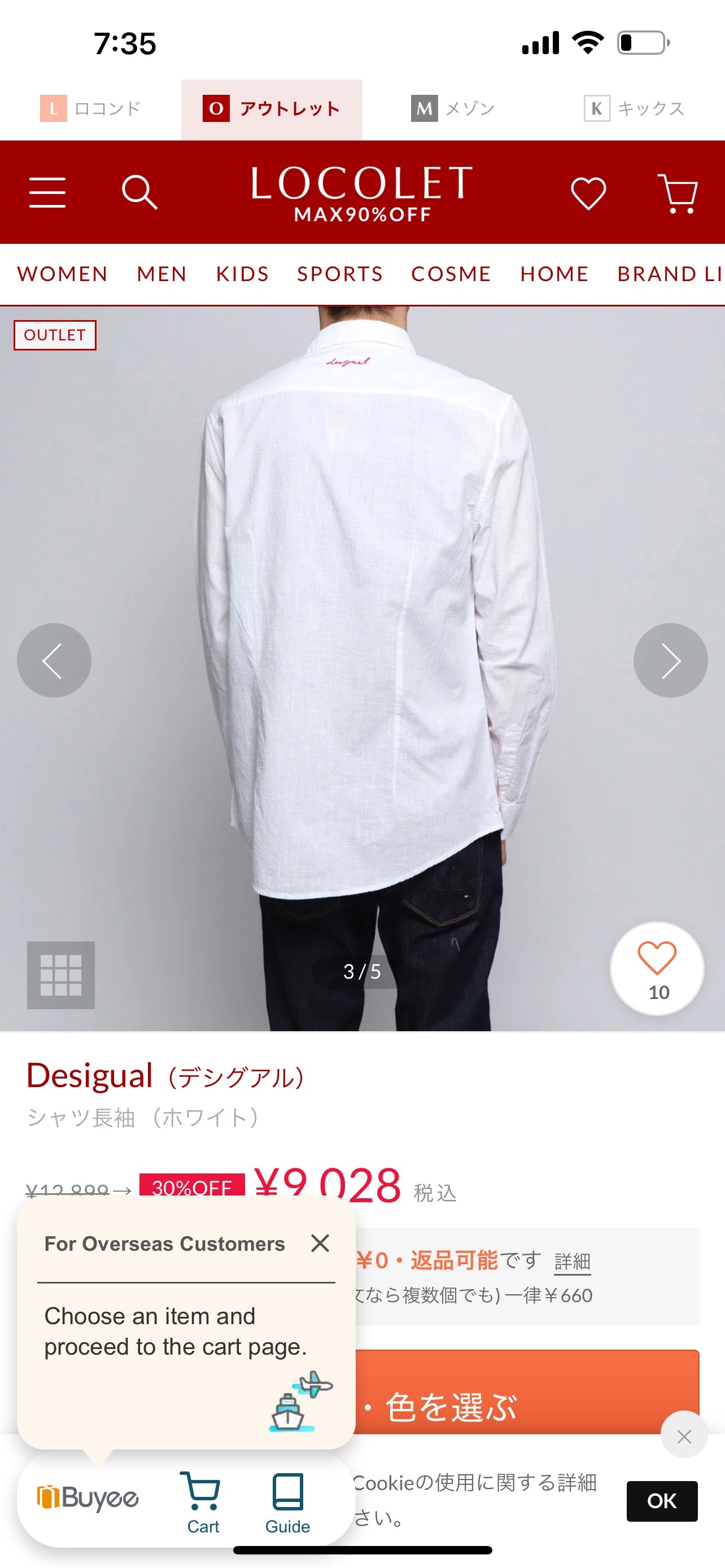Switch to the ロコンド tab
This screenshot has width=725, height=1568.
(91, 109)
